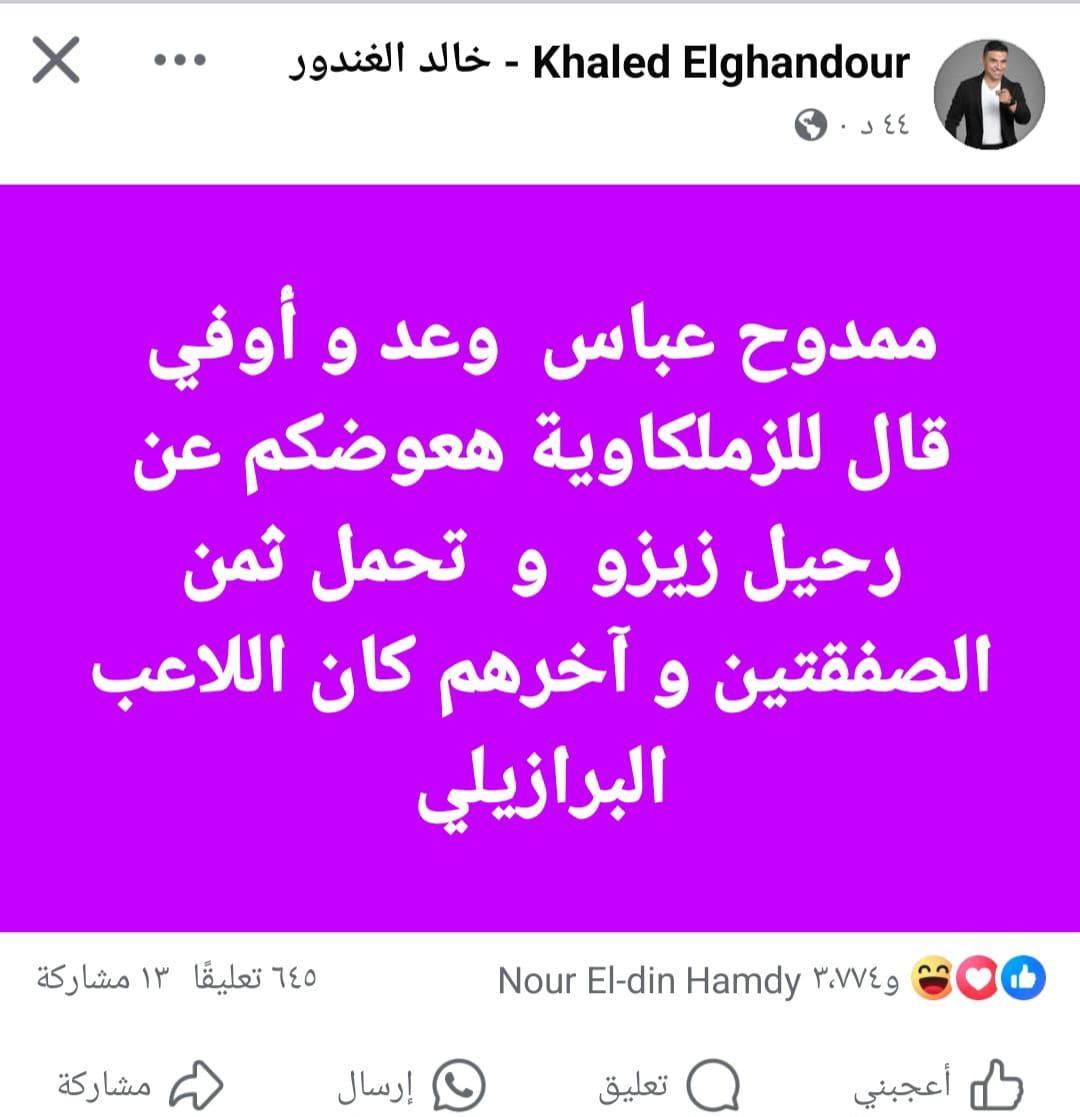Open the three-dot post options menu

click(x=180, y=60)
